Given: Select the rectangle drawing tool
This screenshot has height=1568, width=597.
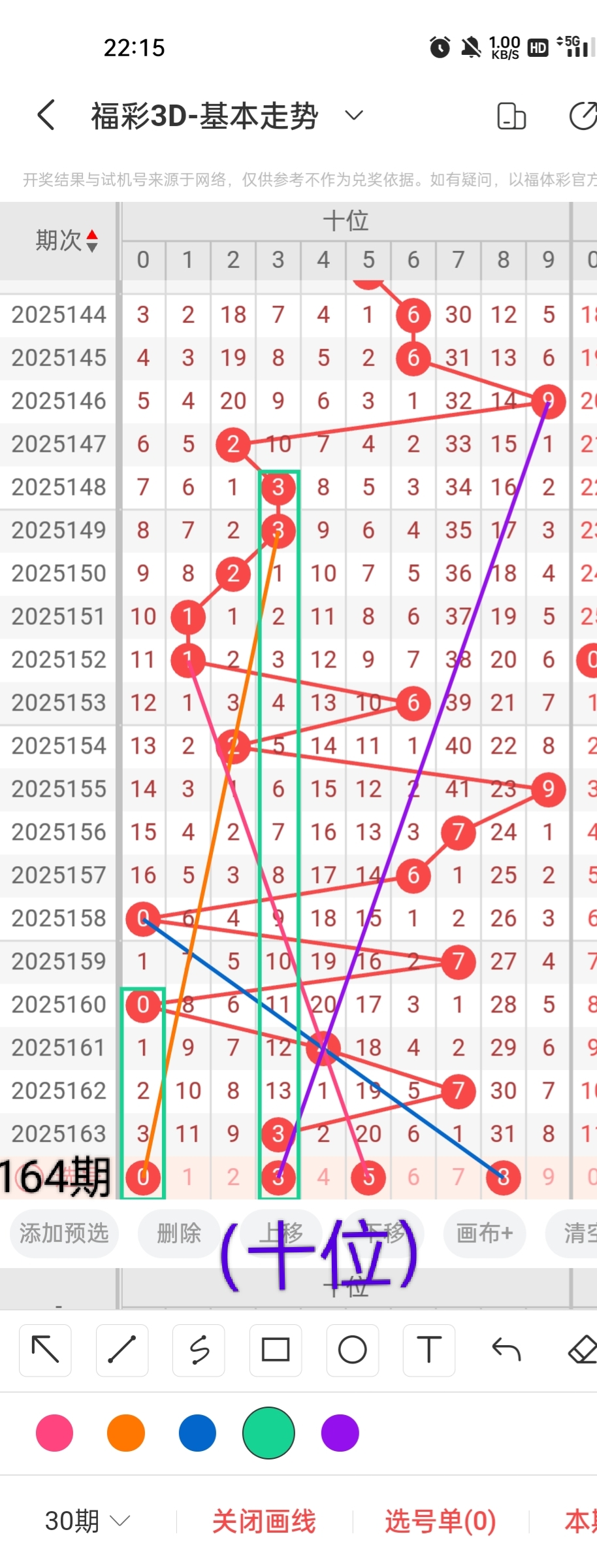Looking at the screenshot, I should 276,1350.
